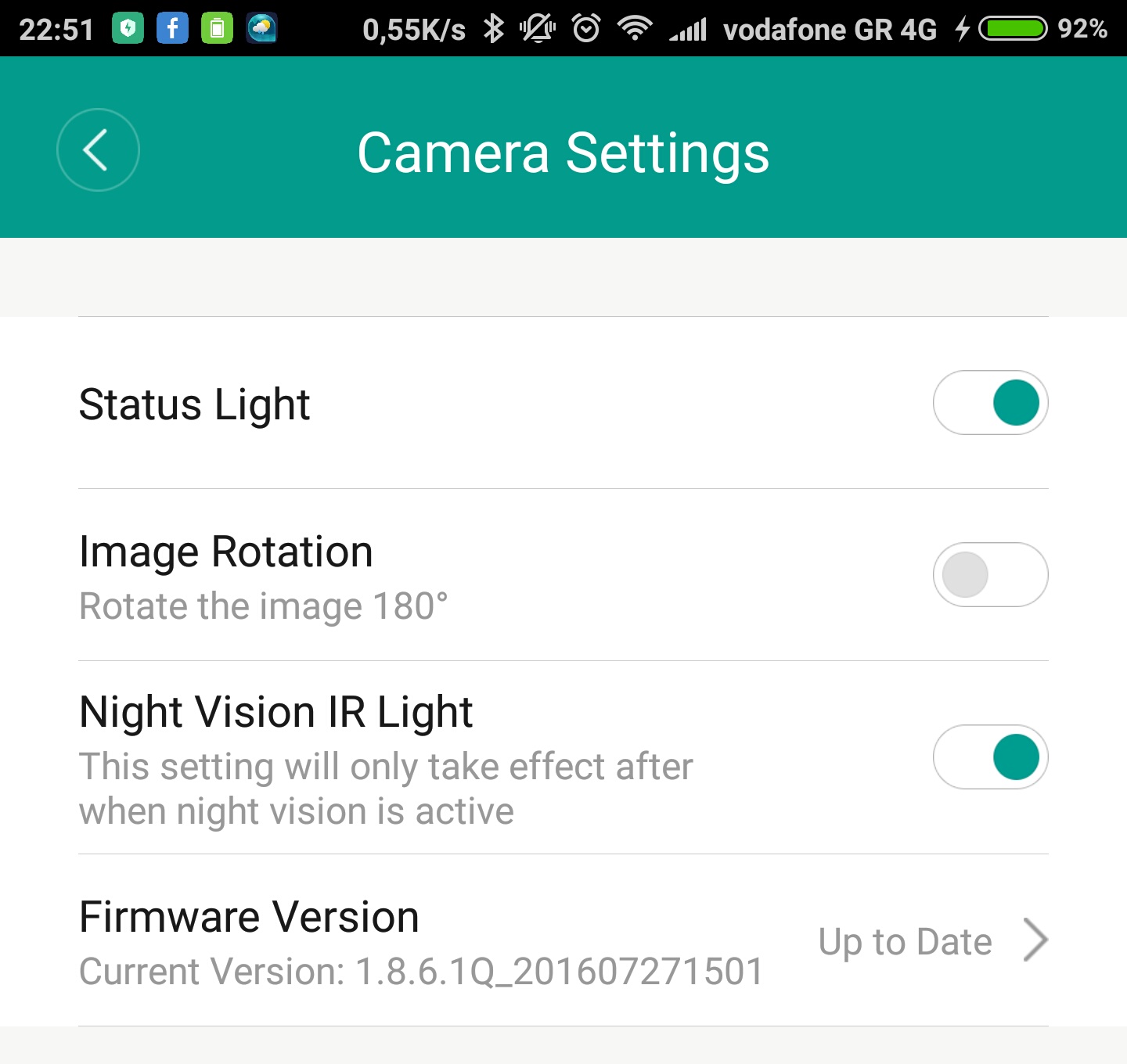Go back from Camera Settings
Screen dimensions: 1127x1064
[98, 149]
